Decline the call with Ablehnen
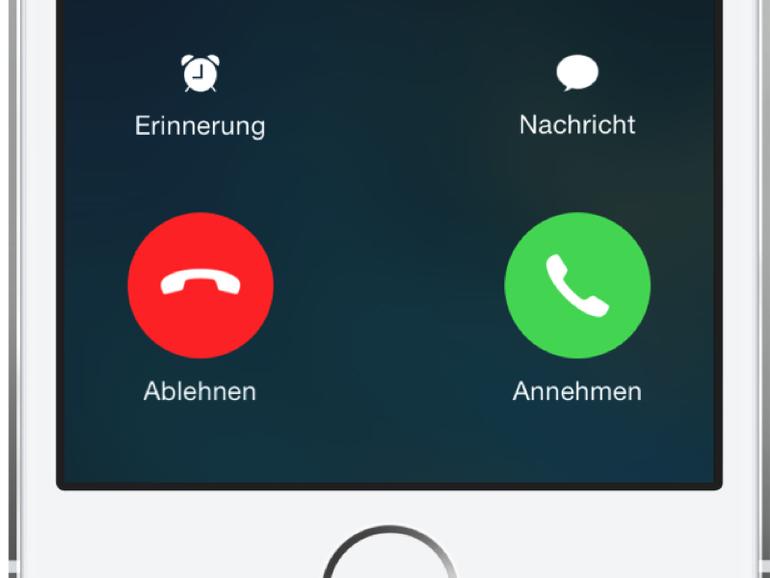 200,286
